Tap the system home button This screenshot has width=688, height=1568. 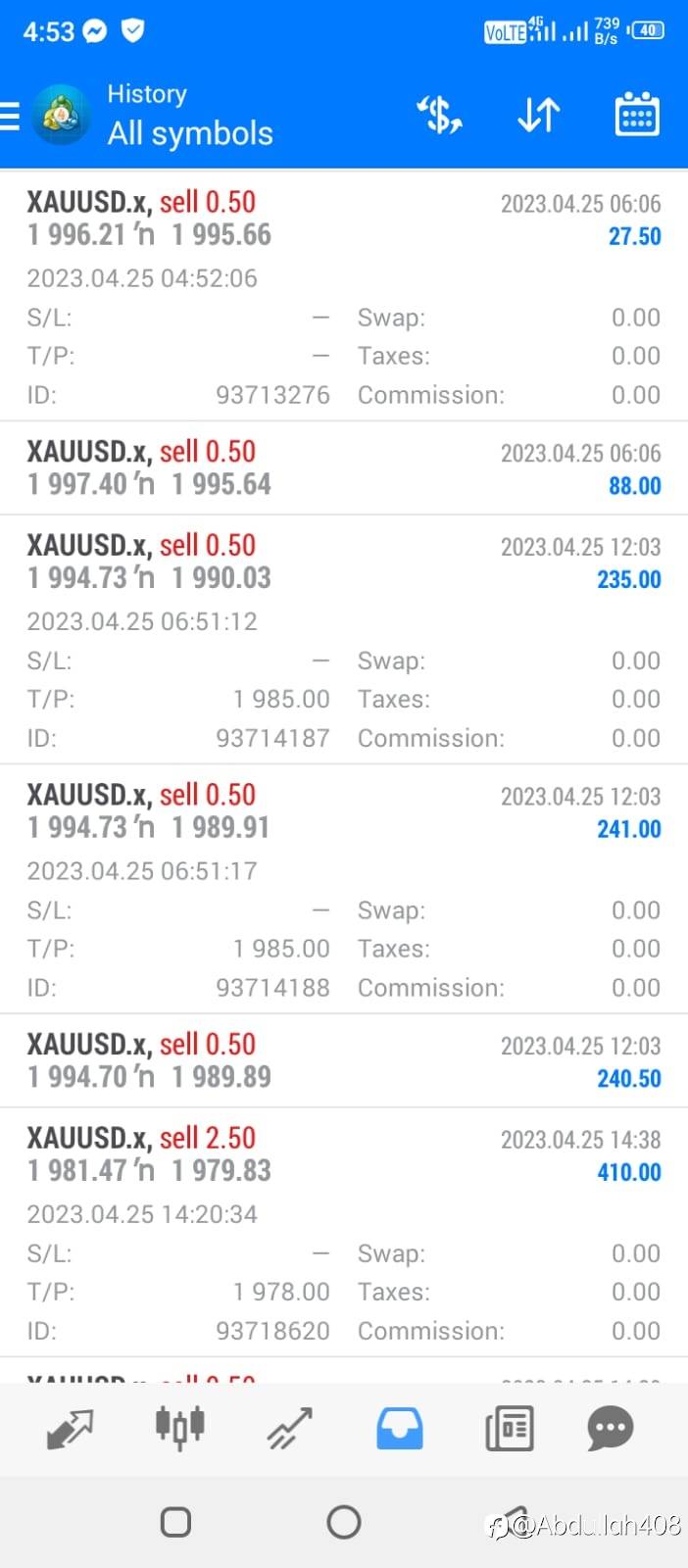coord(344,1522)
